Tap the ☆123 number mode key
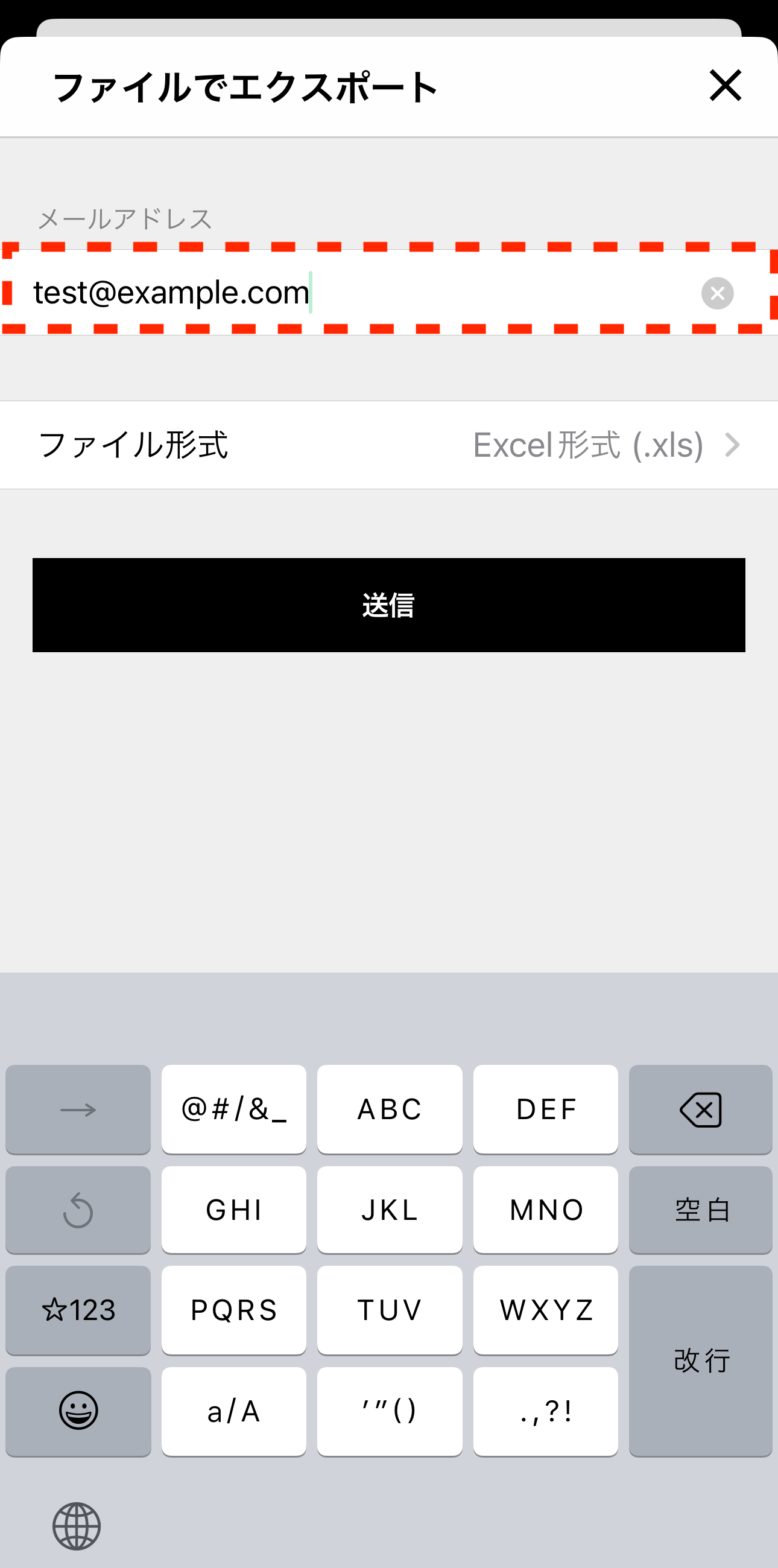Image resolution: width=778 pixels, height=1568 pixels. point(78,1310)
